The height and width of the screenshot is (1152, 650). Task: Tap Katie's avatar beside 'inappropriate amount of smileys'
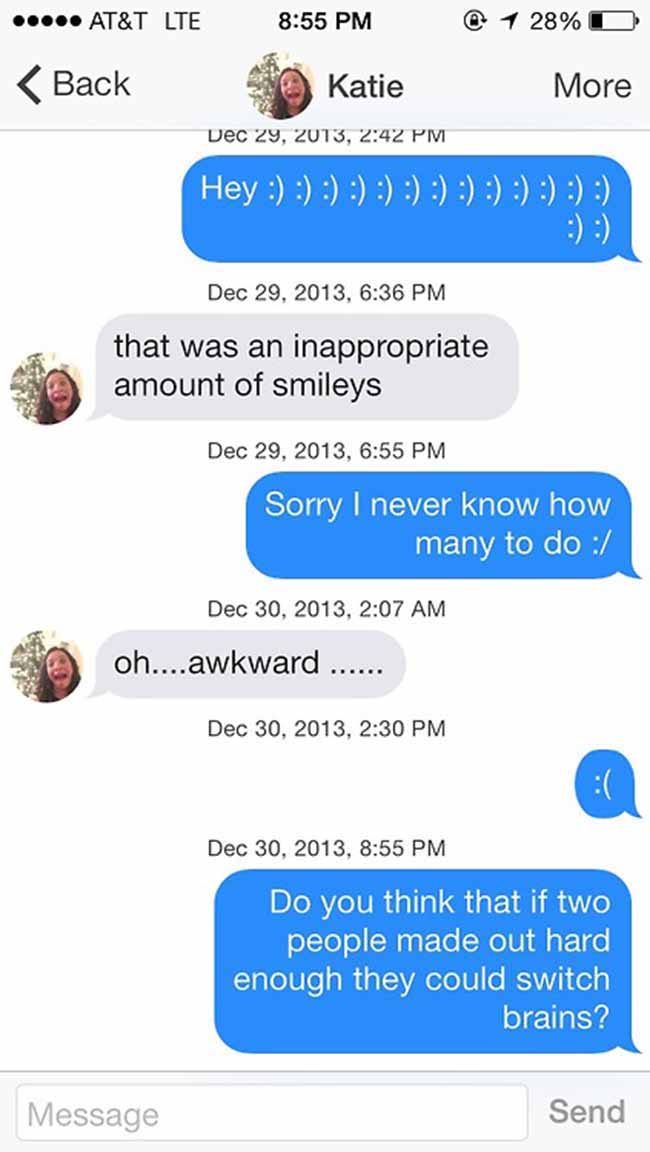(46, 389)
